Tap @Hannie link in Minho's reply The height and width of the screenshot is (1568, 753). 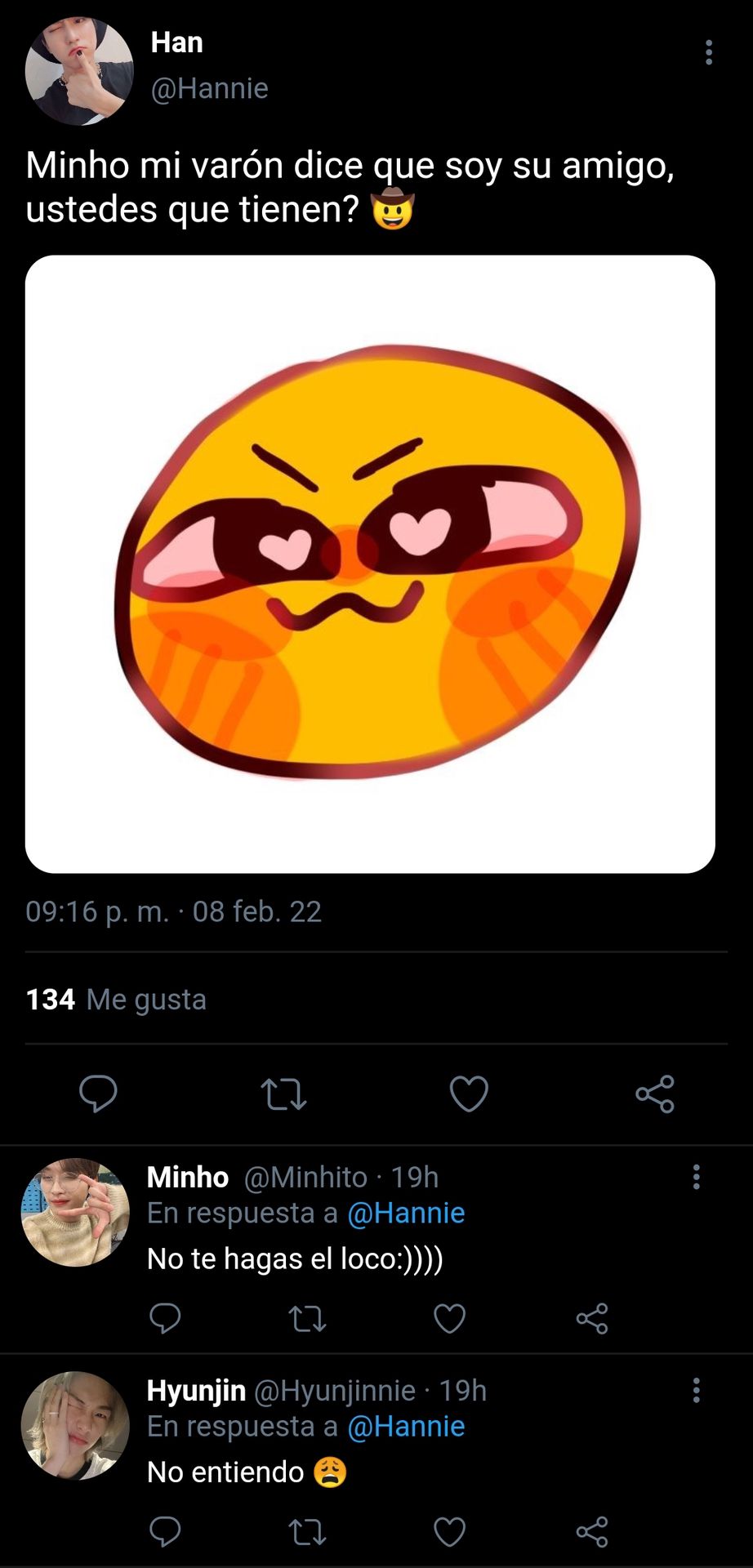406,1214
